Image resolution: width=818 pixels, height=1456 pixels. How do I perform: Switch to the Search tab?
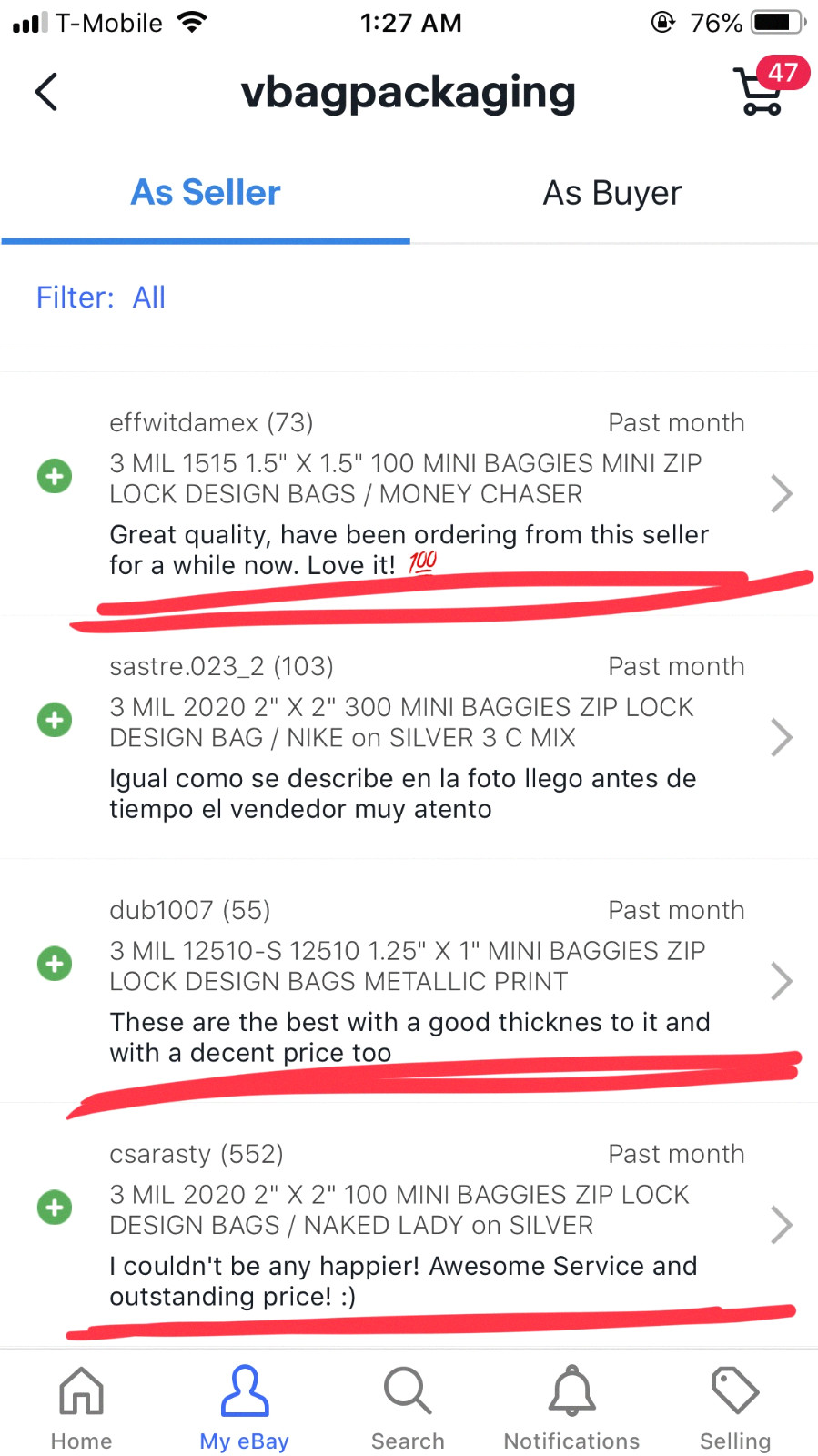408,1407
